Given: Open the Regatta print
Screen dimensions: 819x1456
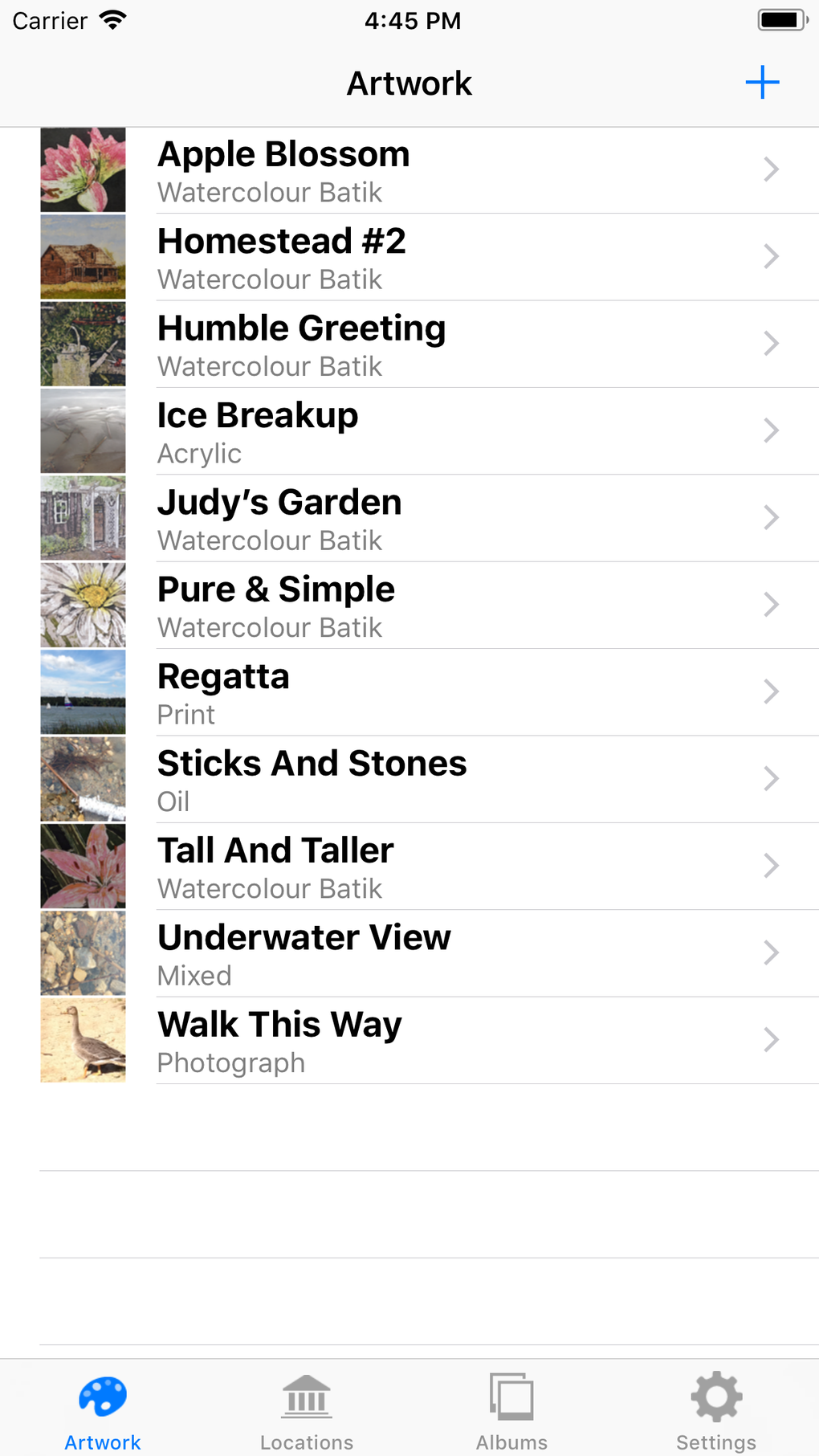Looking at the screenshot, I should (409, 692).
